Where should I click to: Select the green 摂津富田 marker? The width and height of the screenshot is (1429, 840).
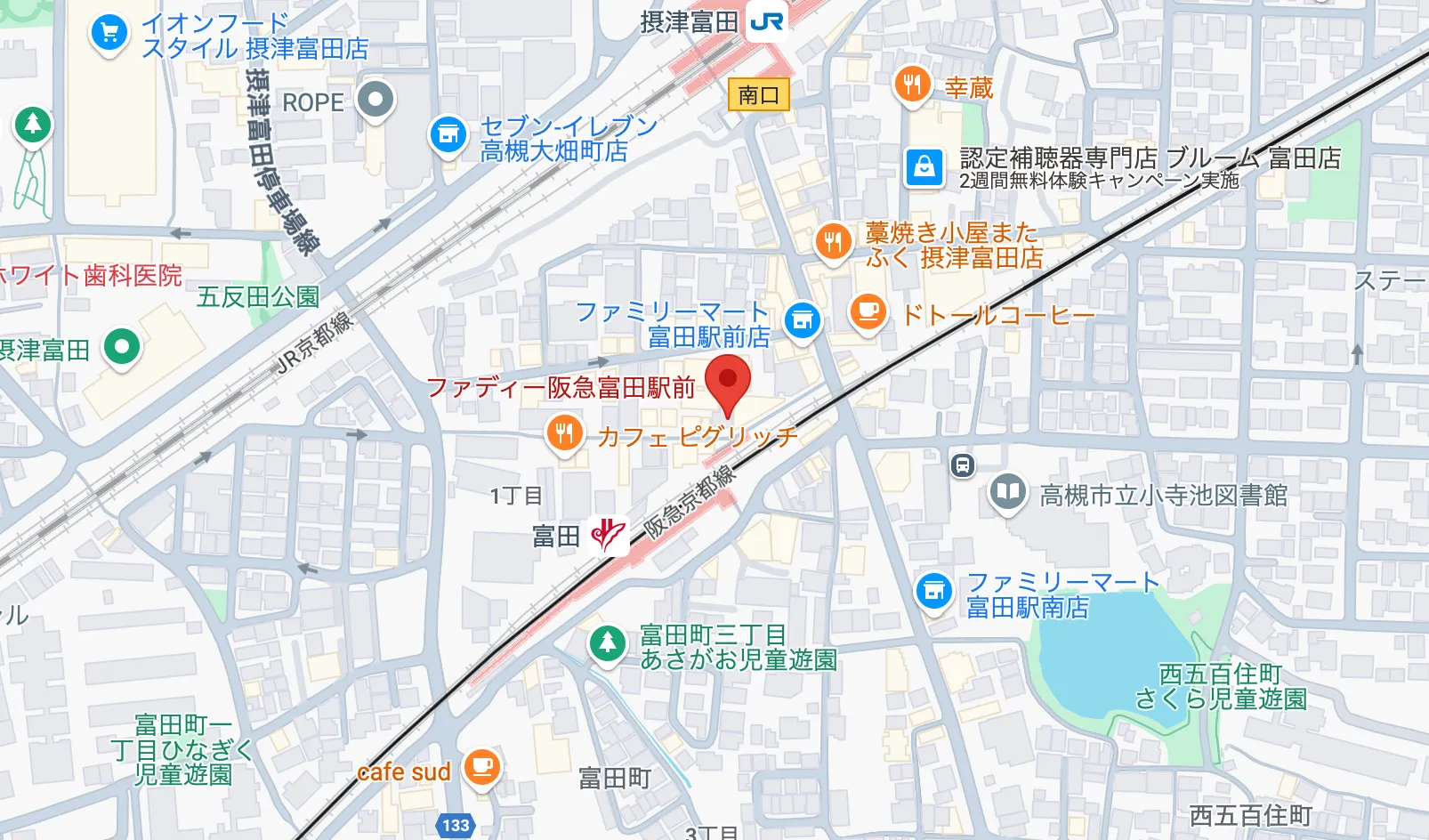click(x=123, y=346)
